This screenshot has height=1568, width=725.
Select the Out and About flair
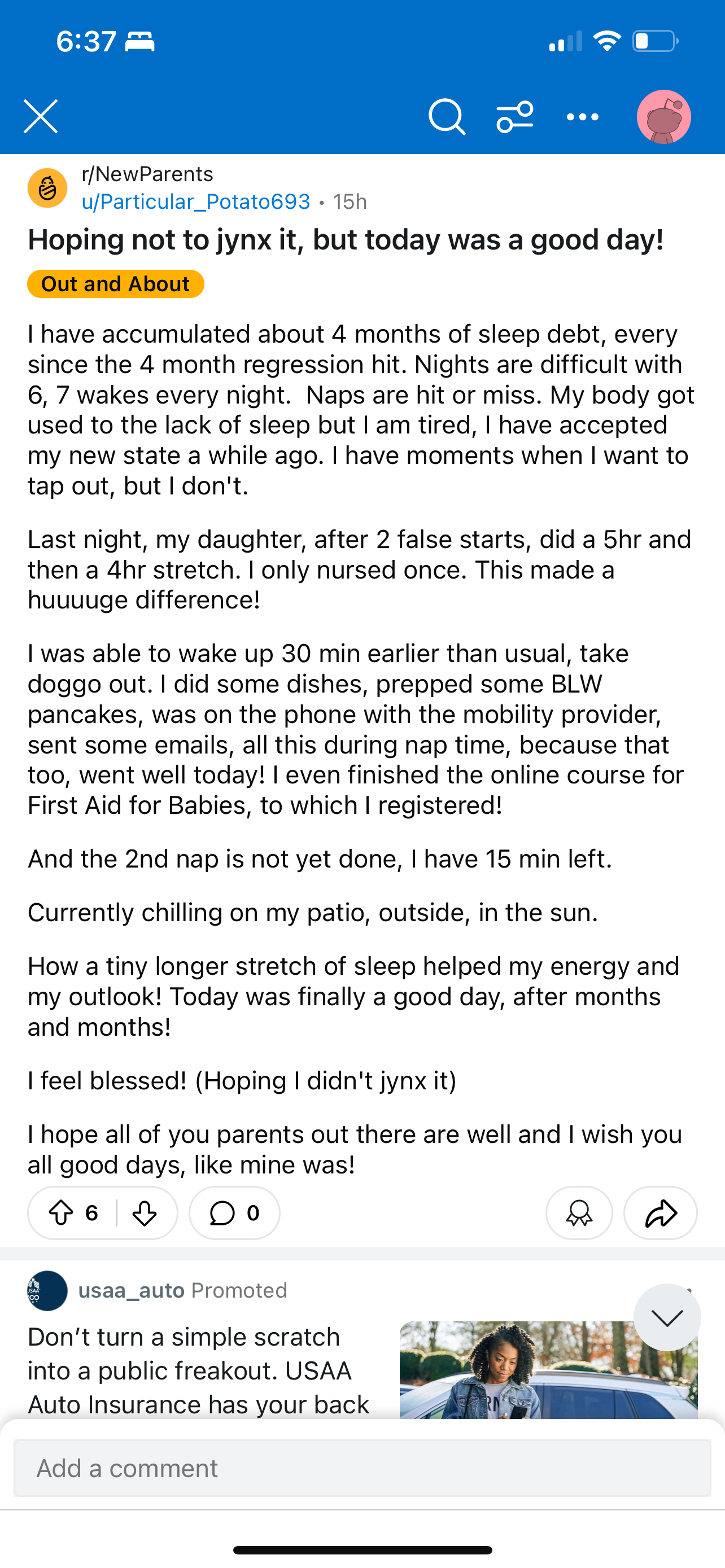tap(116, 284)
